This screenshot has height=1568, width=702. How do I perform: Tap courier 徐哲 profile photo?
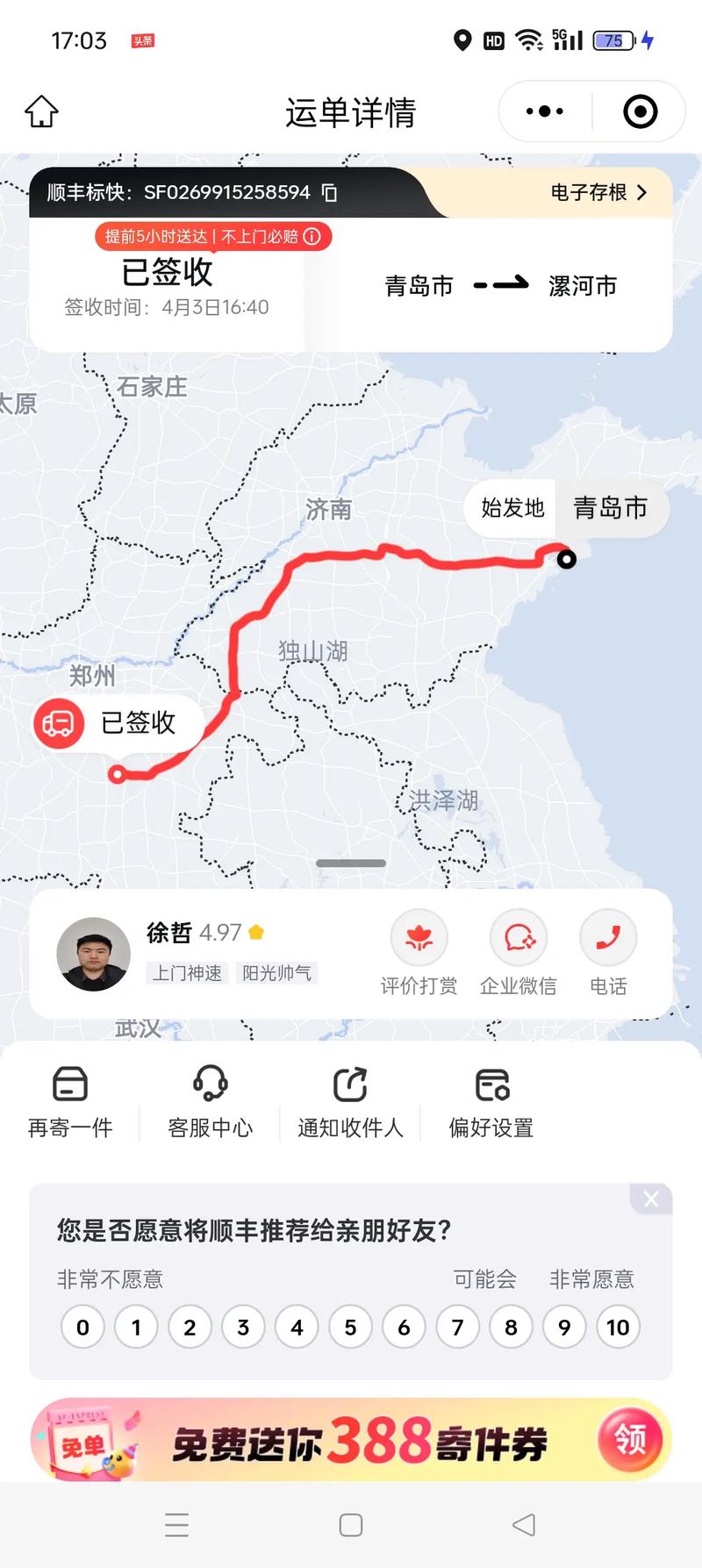pyautogui.click(x=94, y=954)
